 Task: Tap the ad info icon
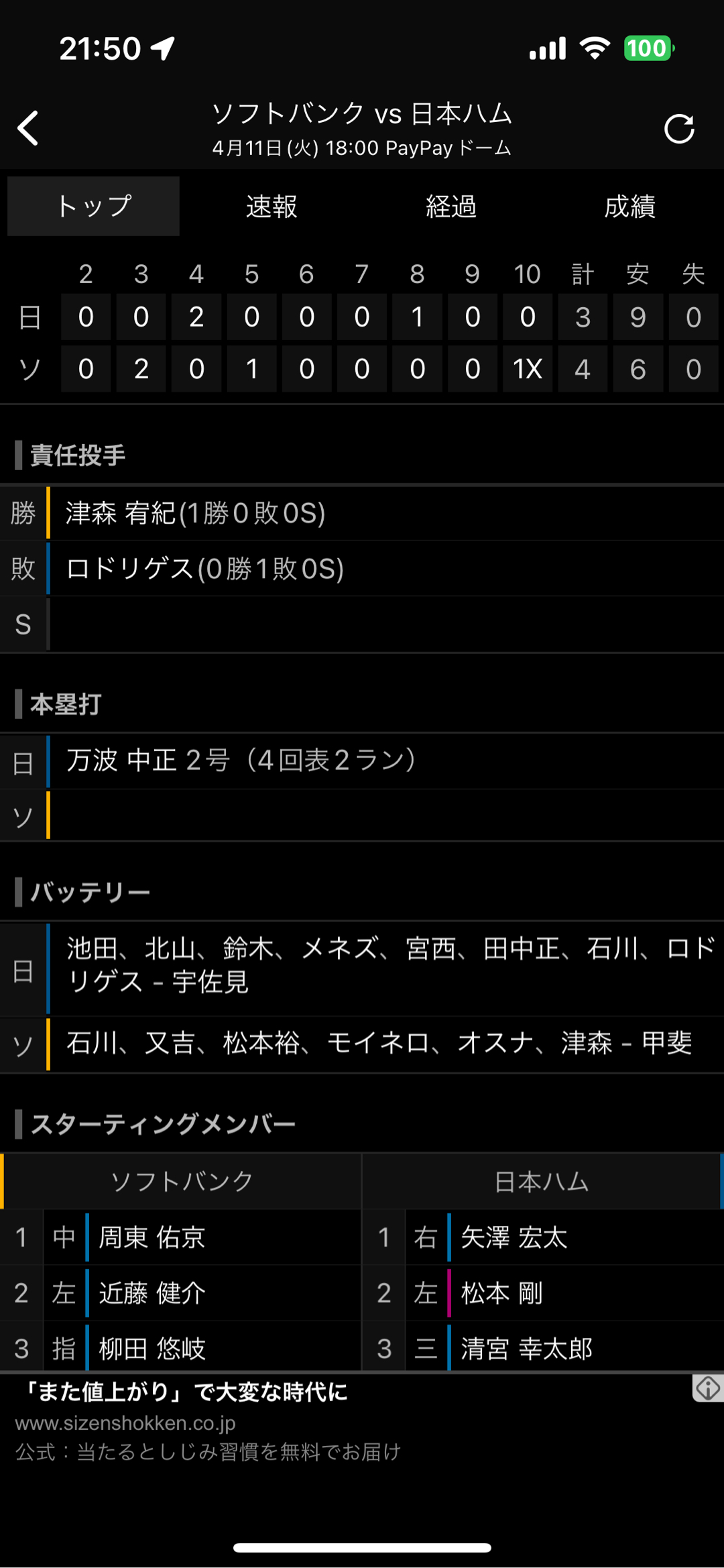(707, 1388)
